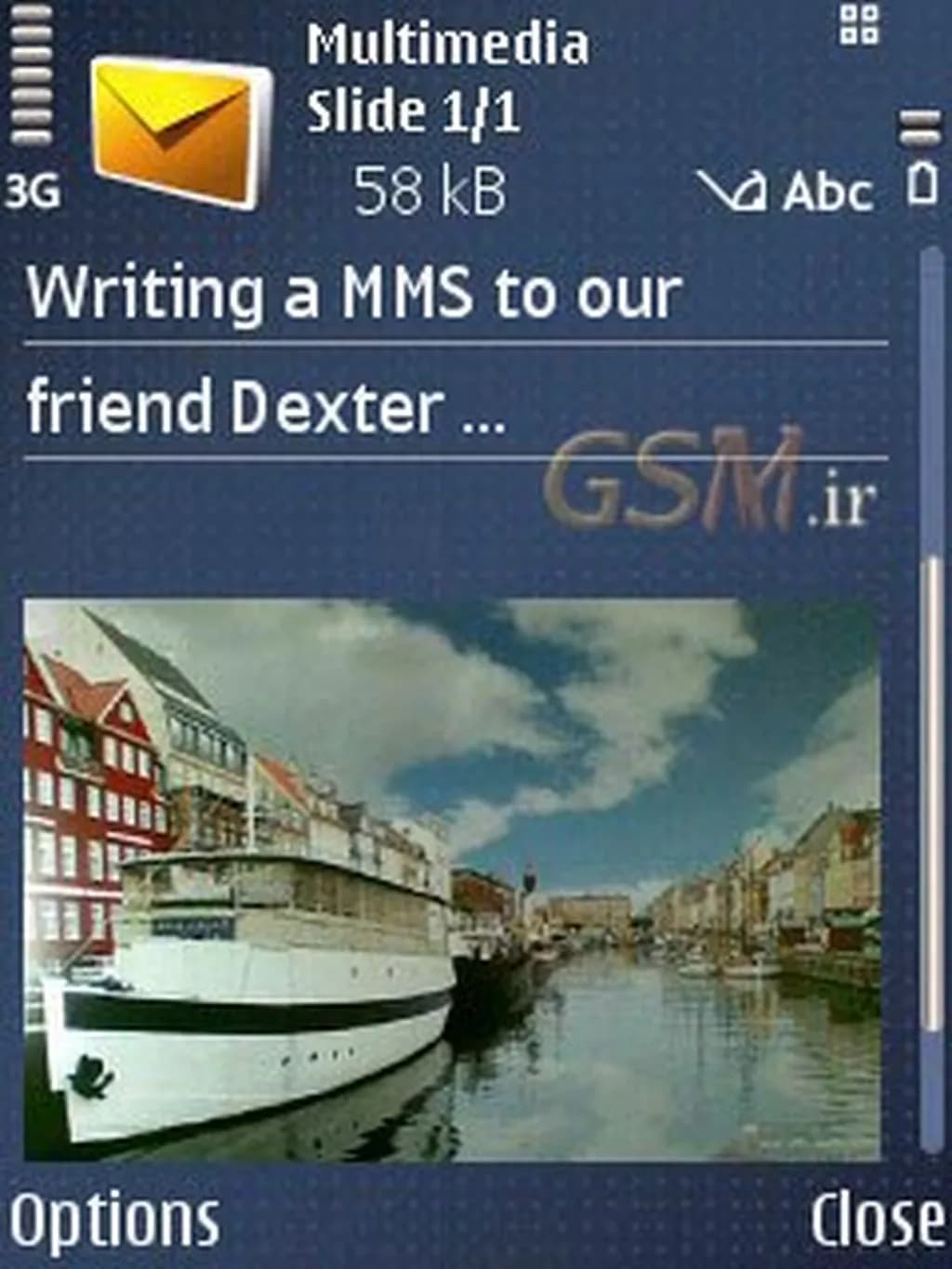
Task: Close the multimedia message editor
Action: pos(876,1220)
